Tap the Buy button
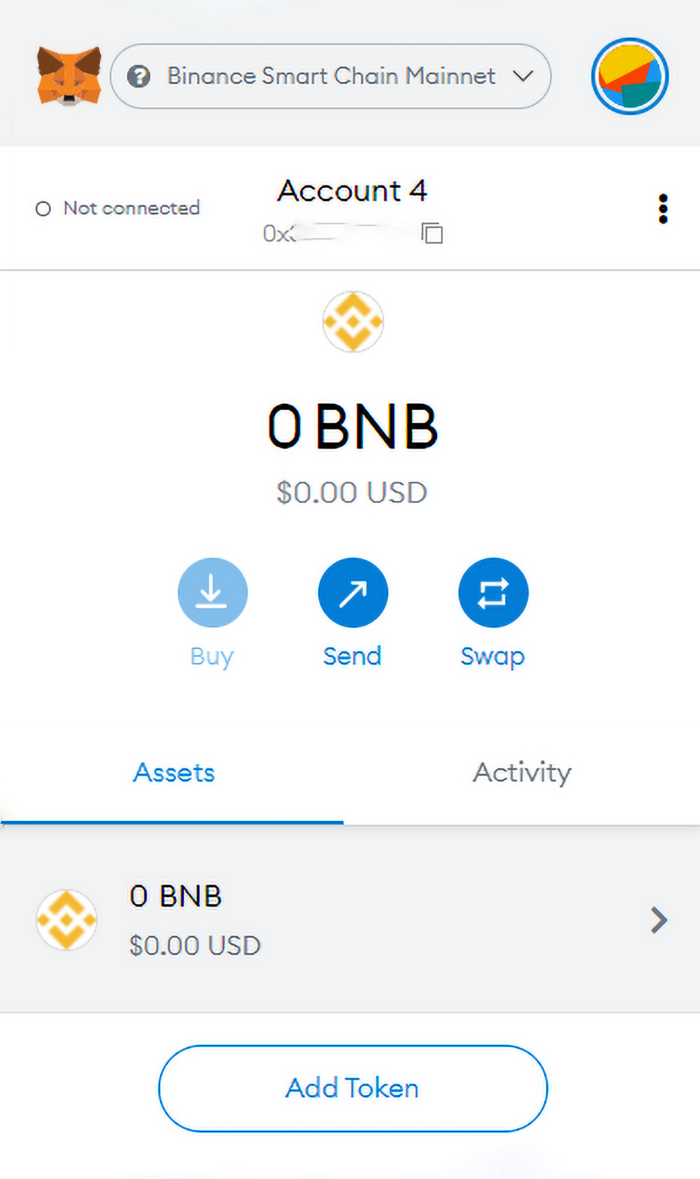This screenshot has height=1179, width=700. point(212,613)
